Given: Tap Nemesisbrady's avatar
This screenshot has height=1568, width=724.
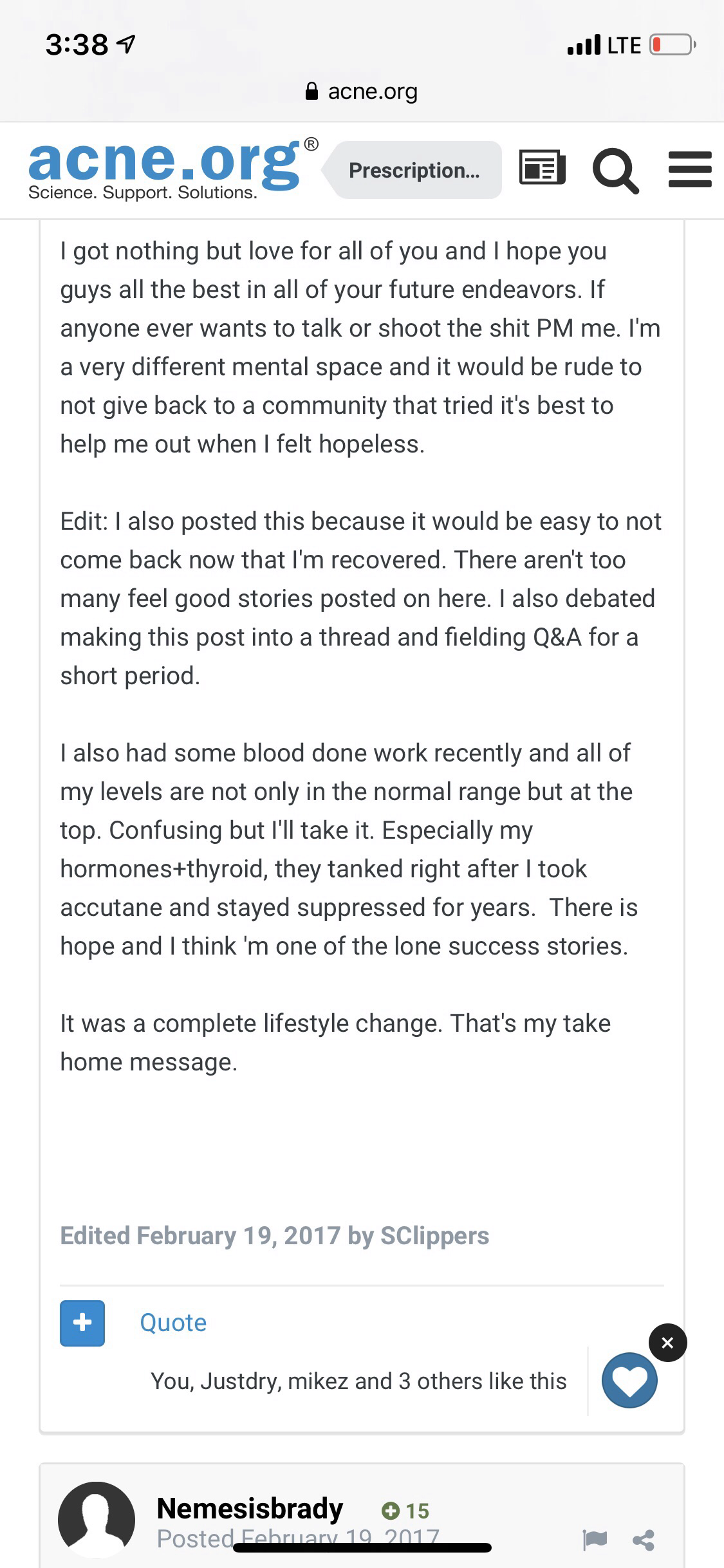Looking at the screenshot, I should point(97,1520).
